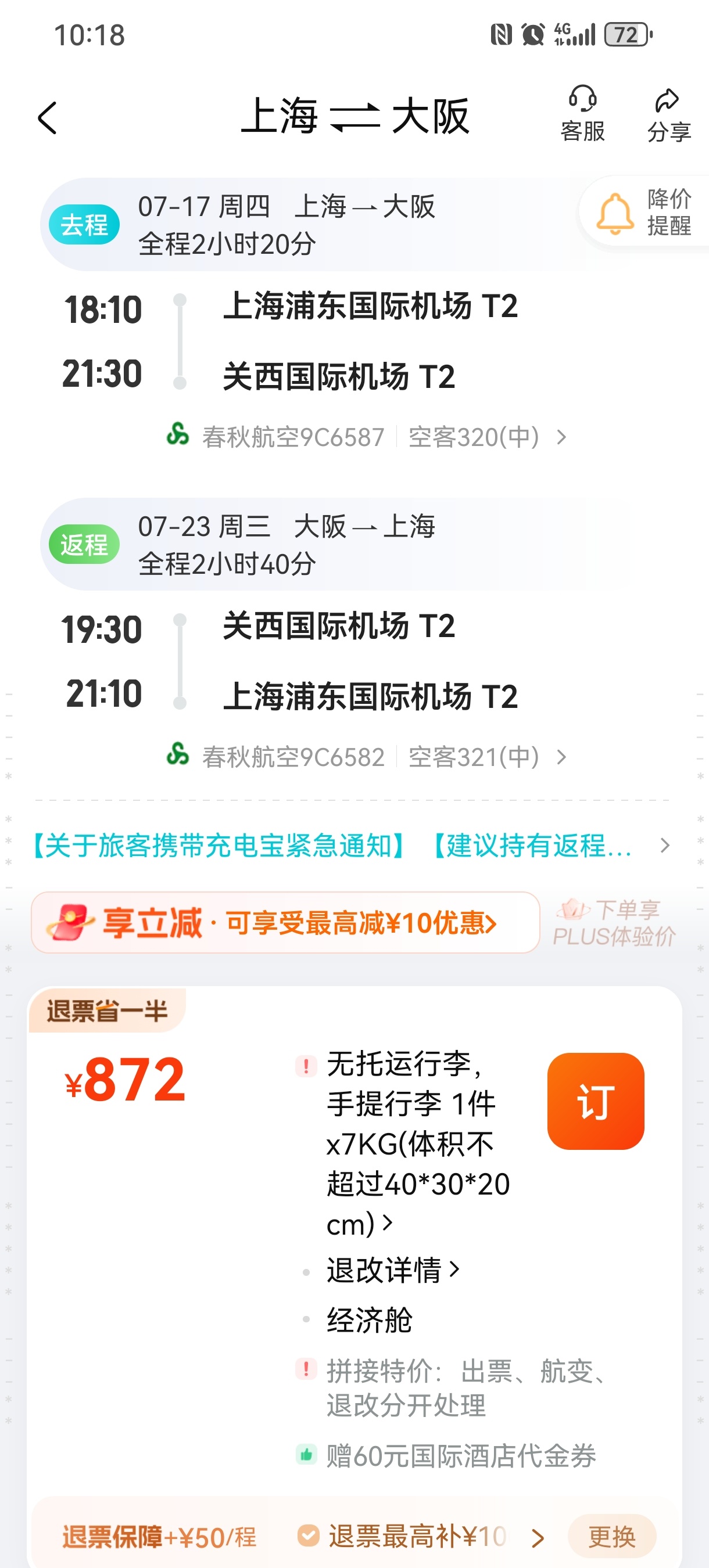Open the 享立减 ¥10 discount banner
Image resolution: width=709 pixels, height=1568 pixels.
285,923
